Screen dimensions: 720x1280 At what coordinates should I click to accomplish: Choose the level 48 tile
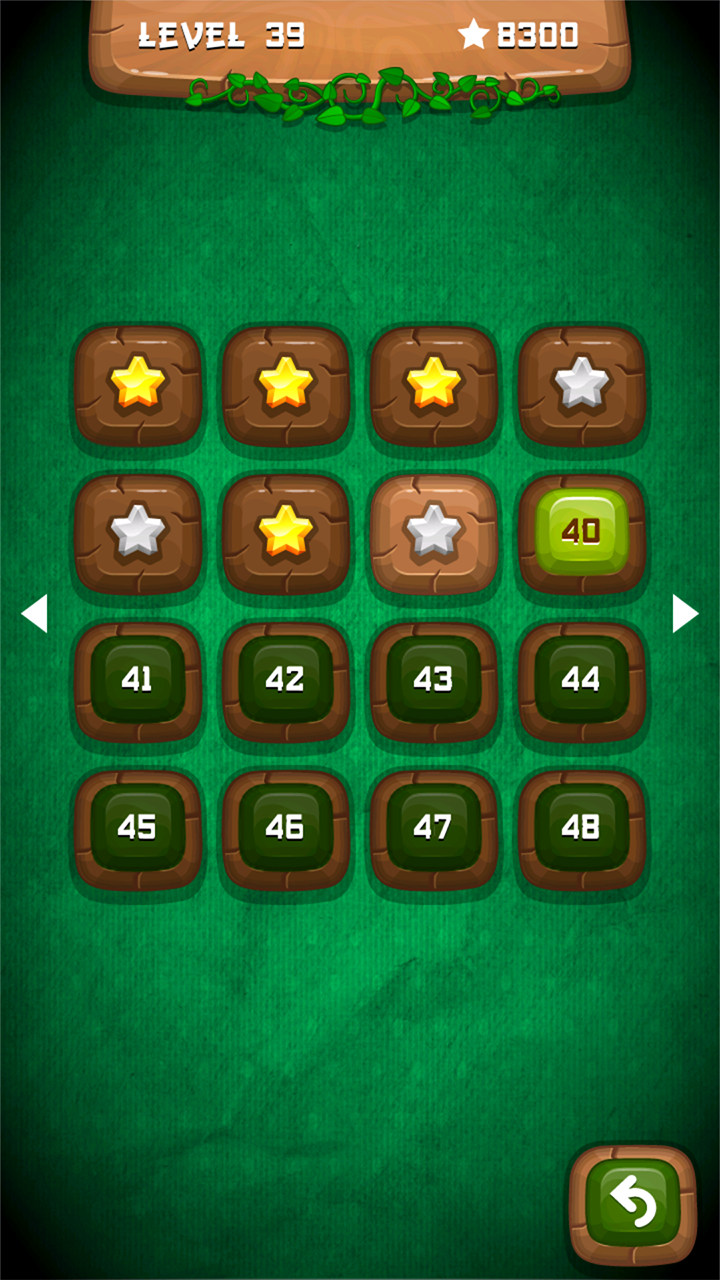click(x=582, y=829)
